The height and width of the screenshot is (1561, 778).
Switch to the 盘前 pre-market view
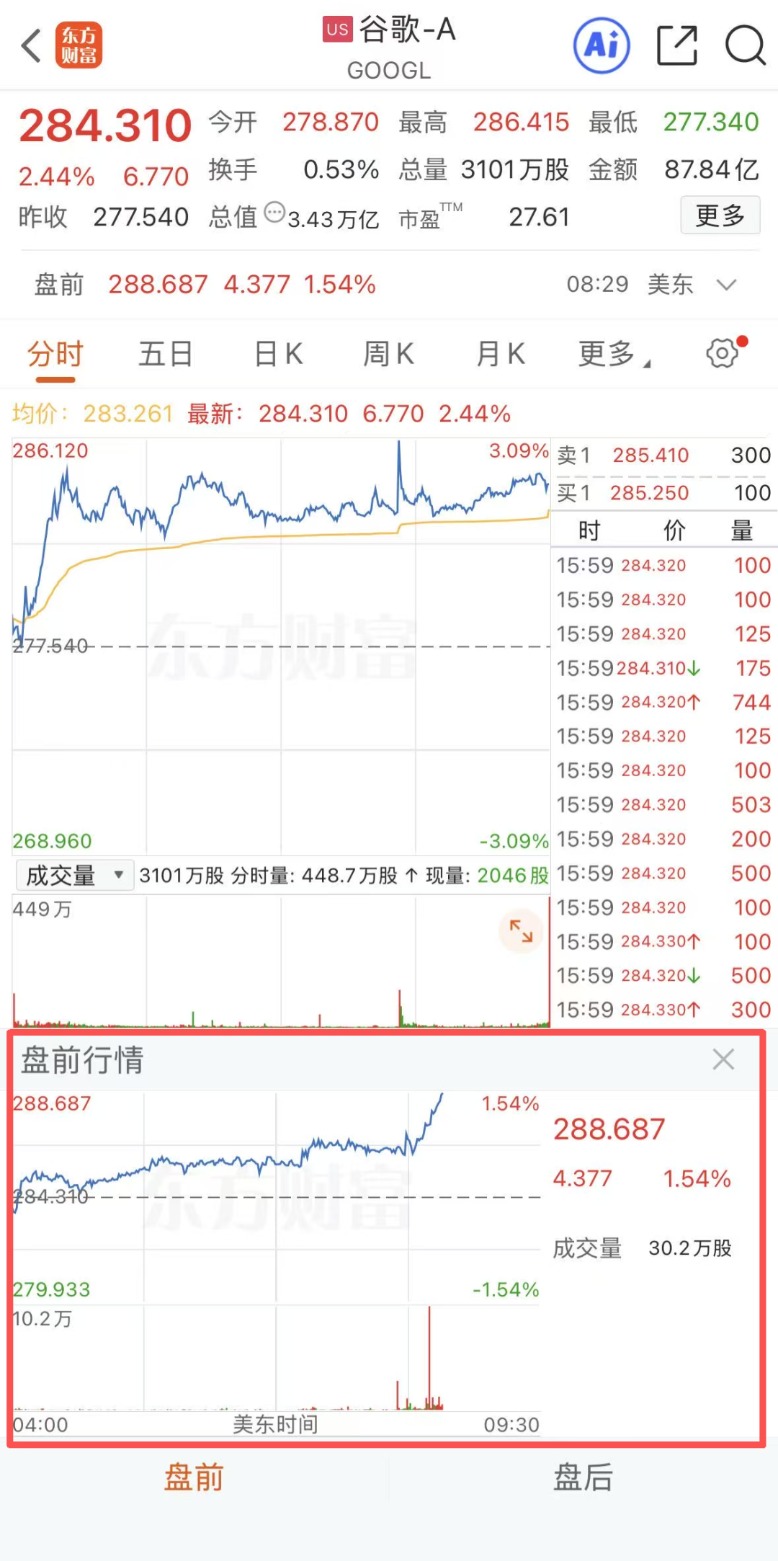[x=194, y=1478]
